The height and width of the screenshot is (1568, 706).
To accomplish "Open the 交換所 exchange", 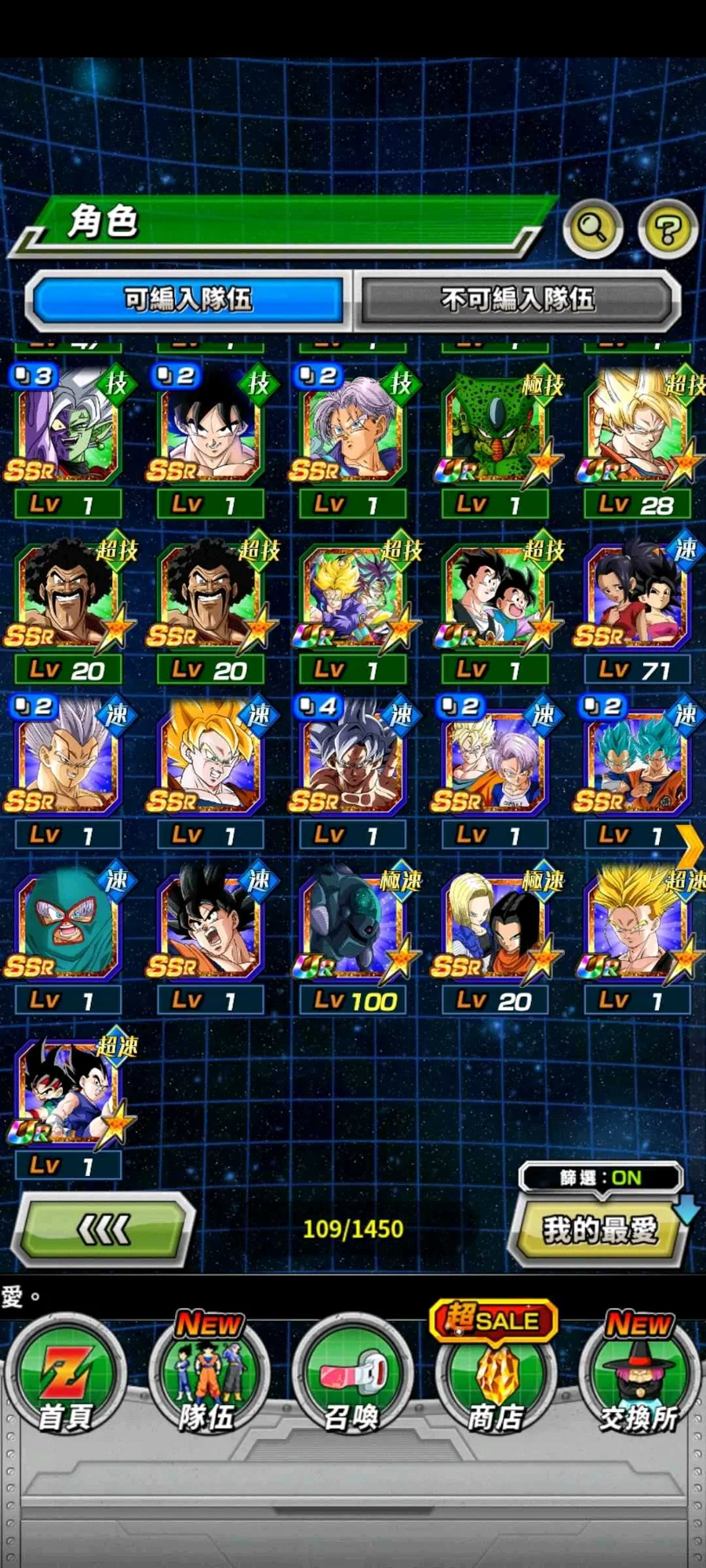I will pos(639,1377).
